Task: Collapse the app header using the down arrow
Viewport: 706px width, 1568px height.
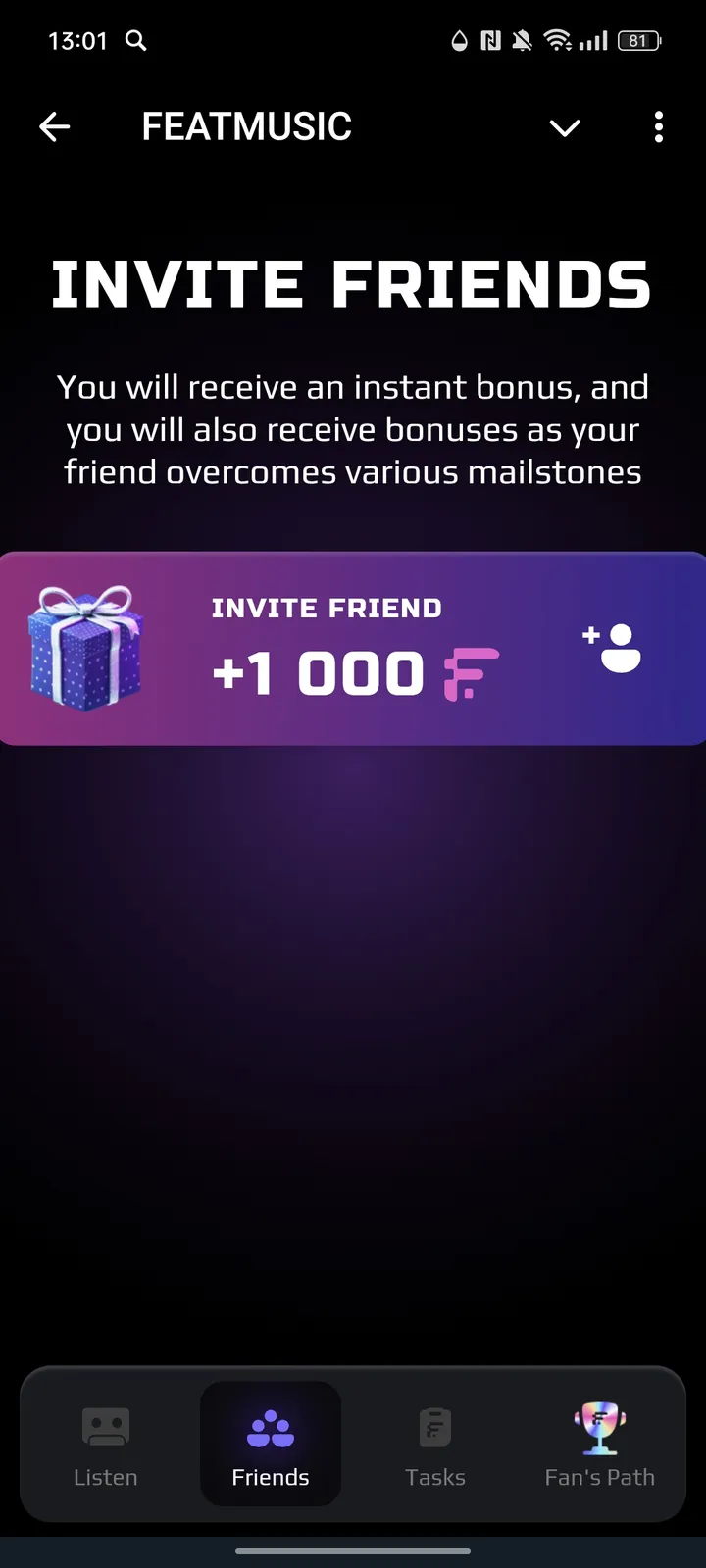Action: pos(565,128)
